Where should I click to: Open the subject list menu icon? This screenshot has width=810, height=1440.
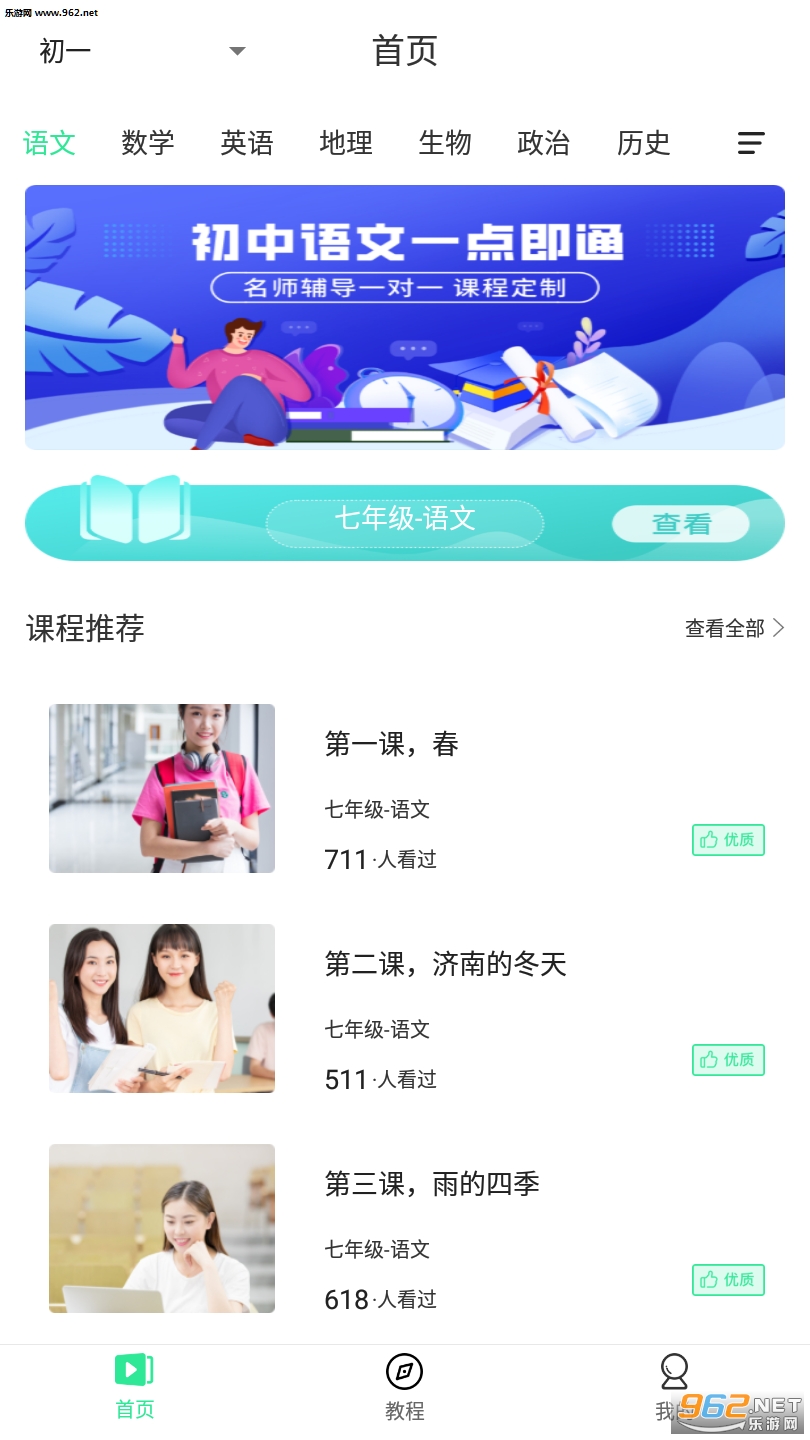751,143
